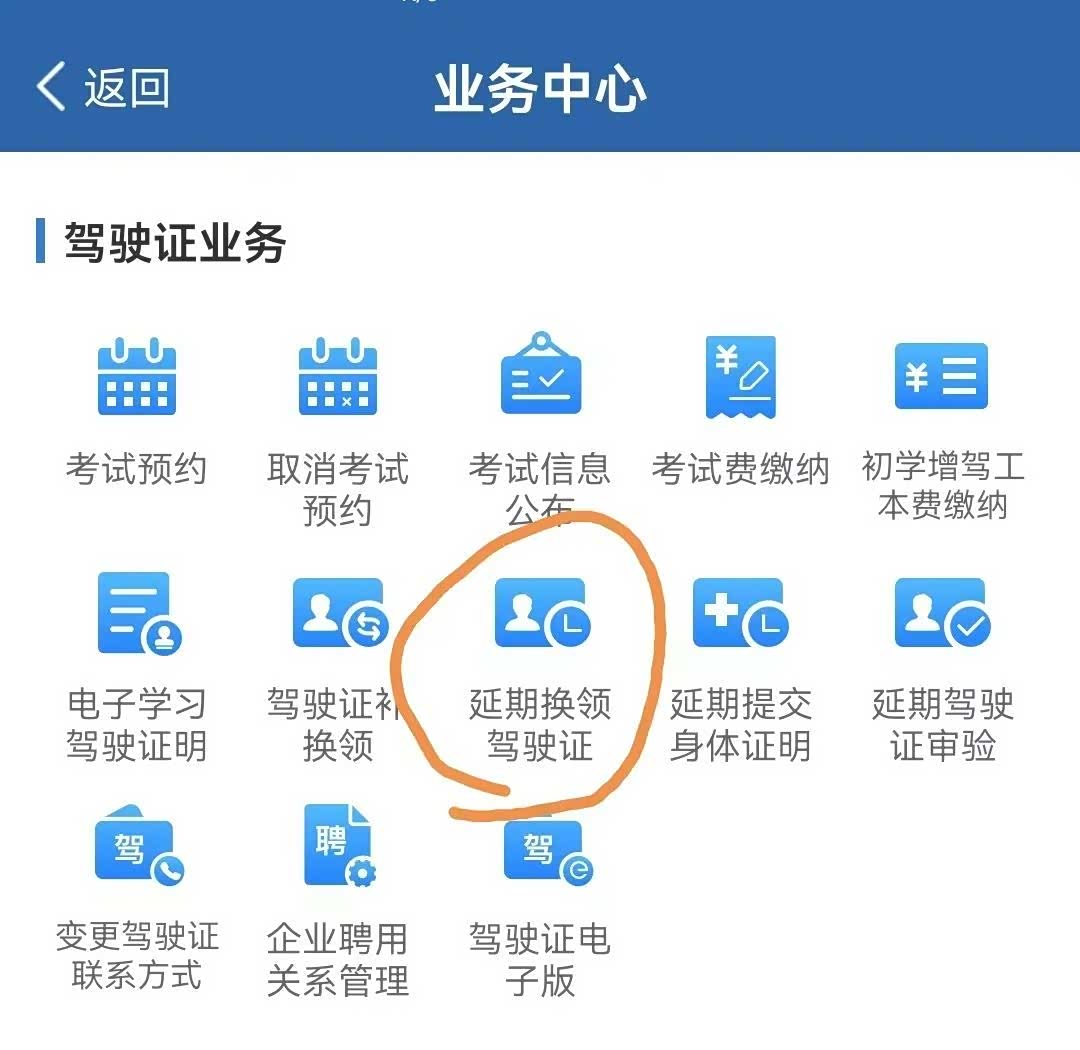This screenshot has height=1050, width=1080.
Task: Open 考试预约 to book an exam
Action: 137,380
